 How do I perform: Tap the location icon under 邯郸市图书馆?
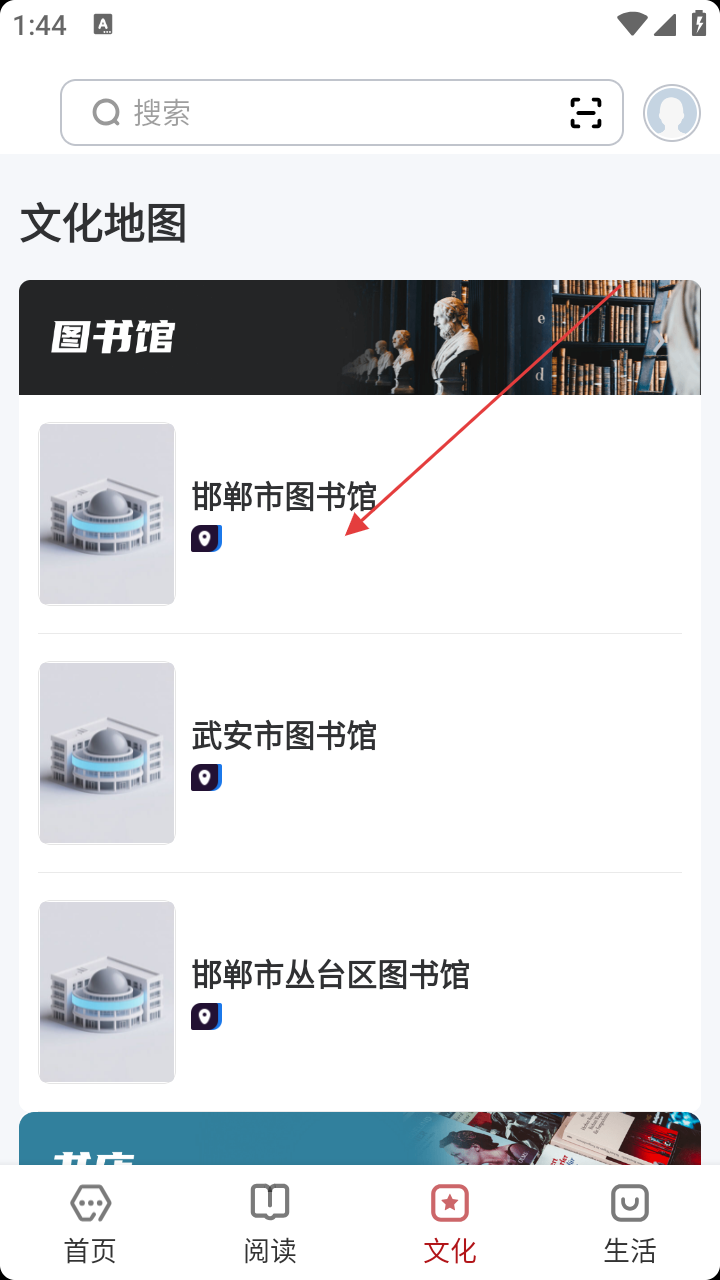point(206,539)
